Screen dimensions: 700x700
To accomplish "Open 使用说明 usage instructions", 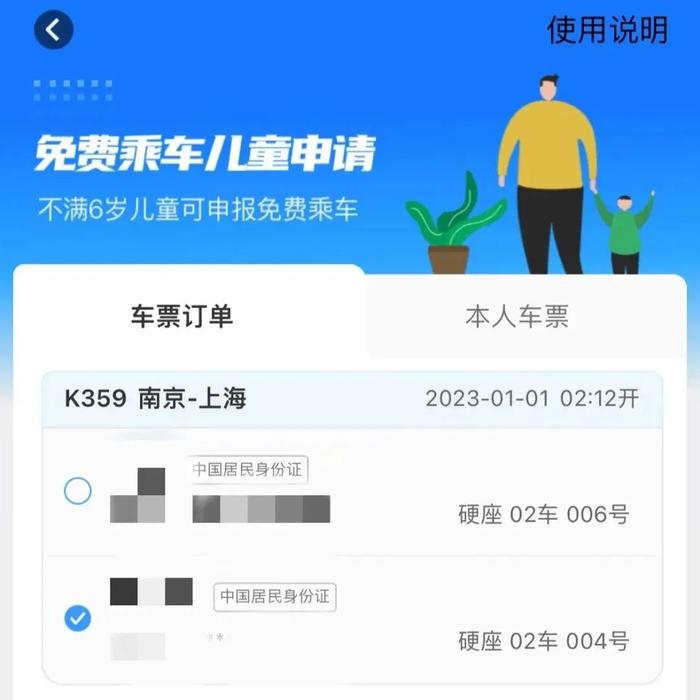I will [x=606, y=30].
